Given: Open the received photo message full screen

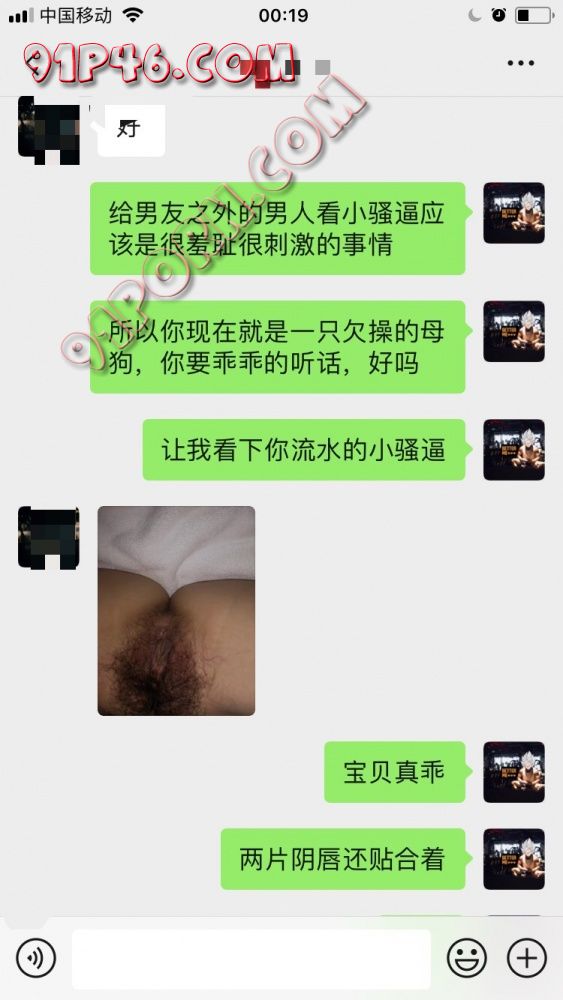Looking at the screenshot, I should click(x=176, y=610).
